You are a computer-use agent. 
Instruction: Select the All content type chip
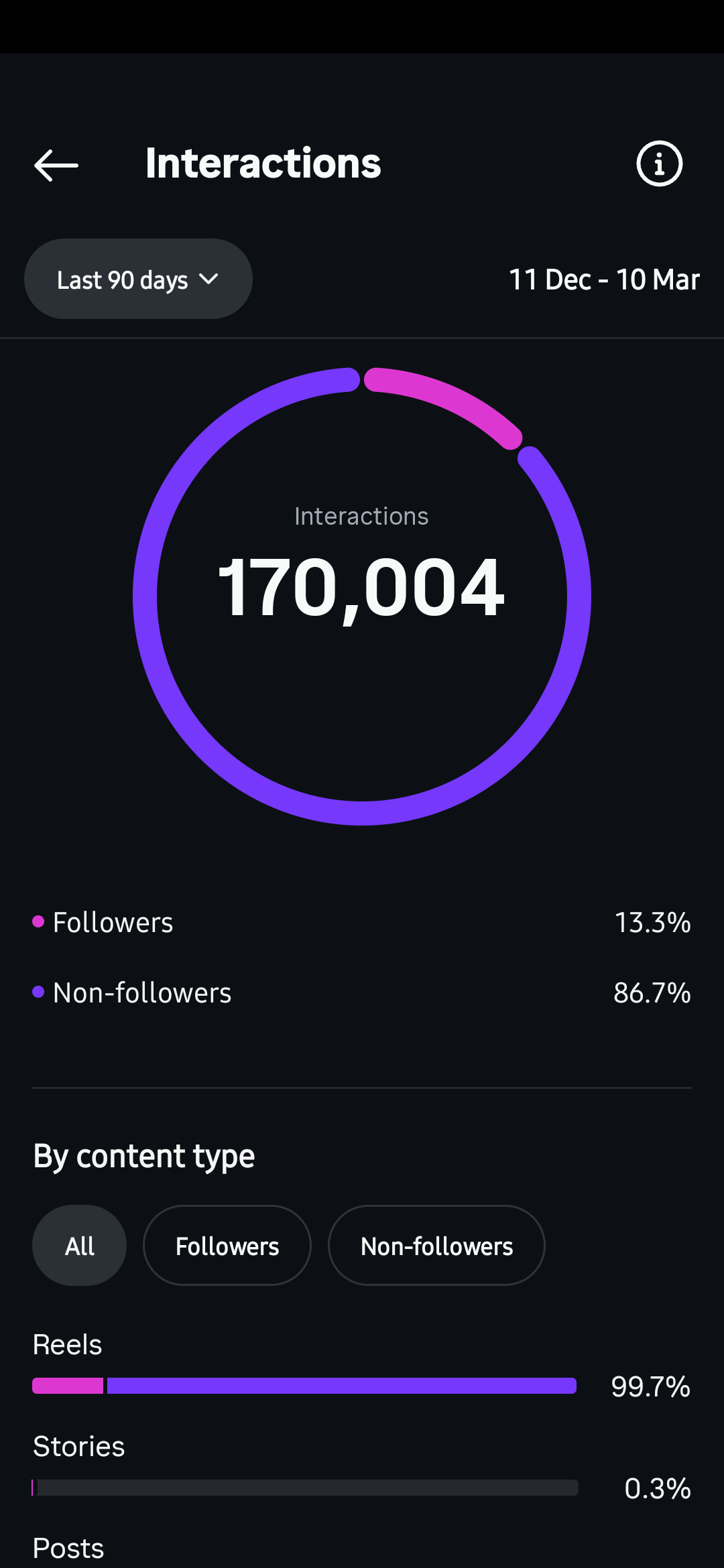click(79, 1246)
